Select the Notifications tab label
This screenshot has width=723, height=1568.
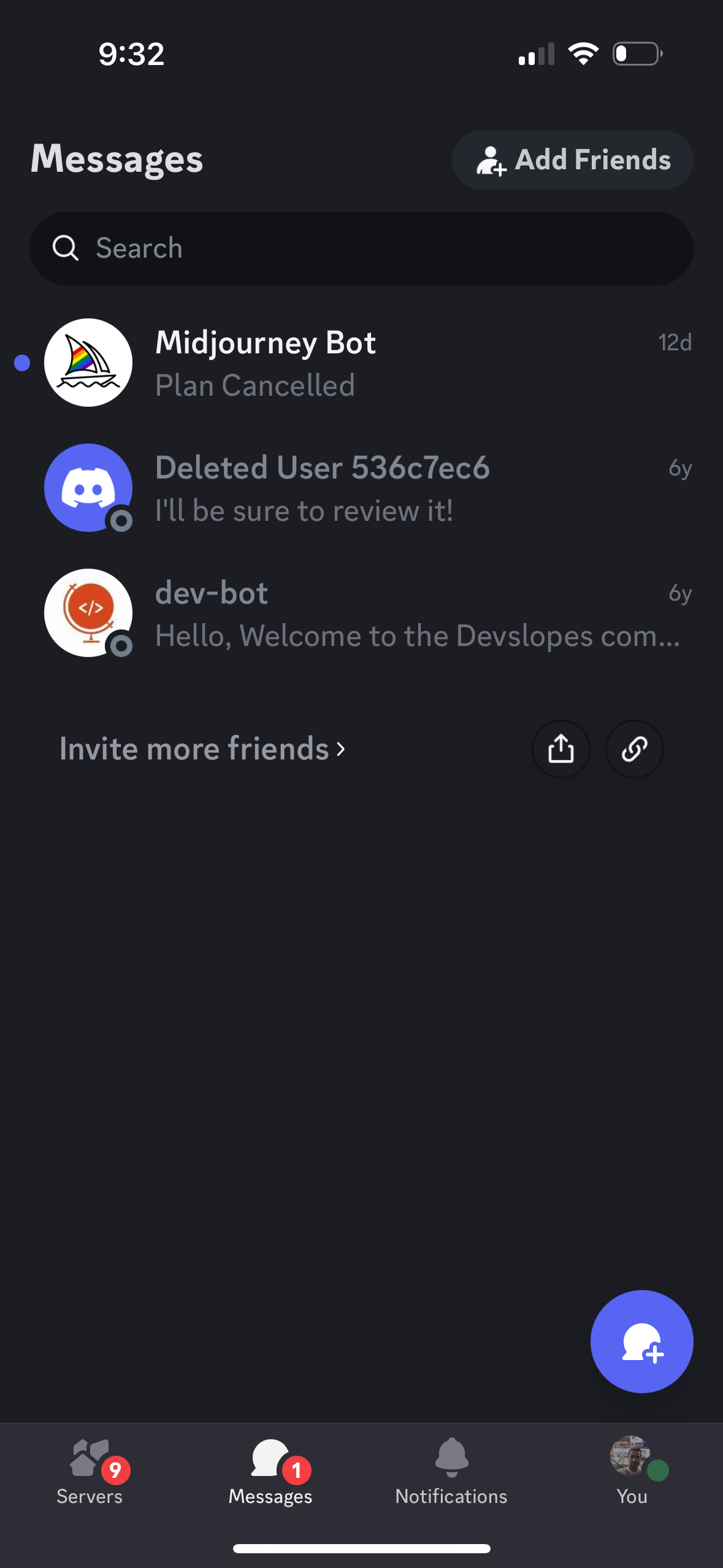451,1496
